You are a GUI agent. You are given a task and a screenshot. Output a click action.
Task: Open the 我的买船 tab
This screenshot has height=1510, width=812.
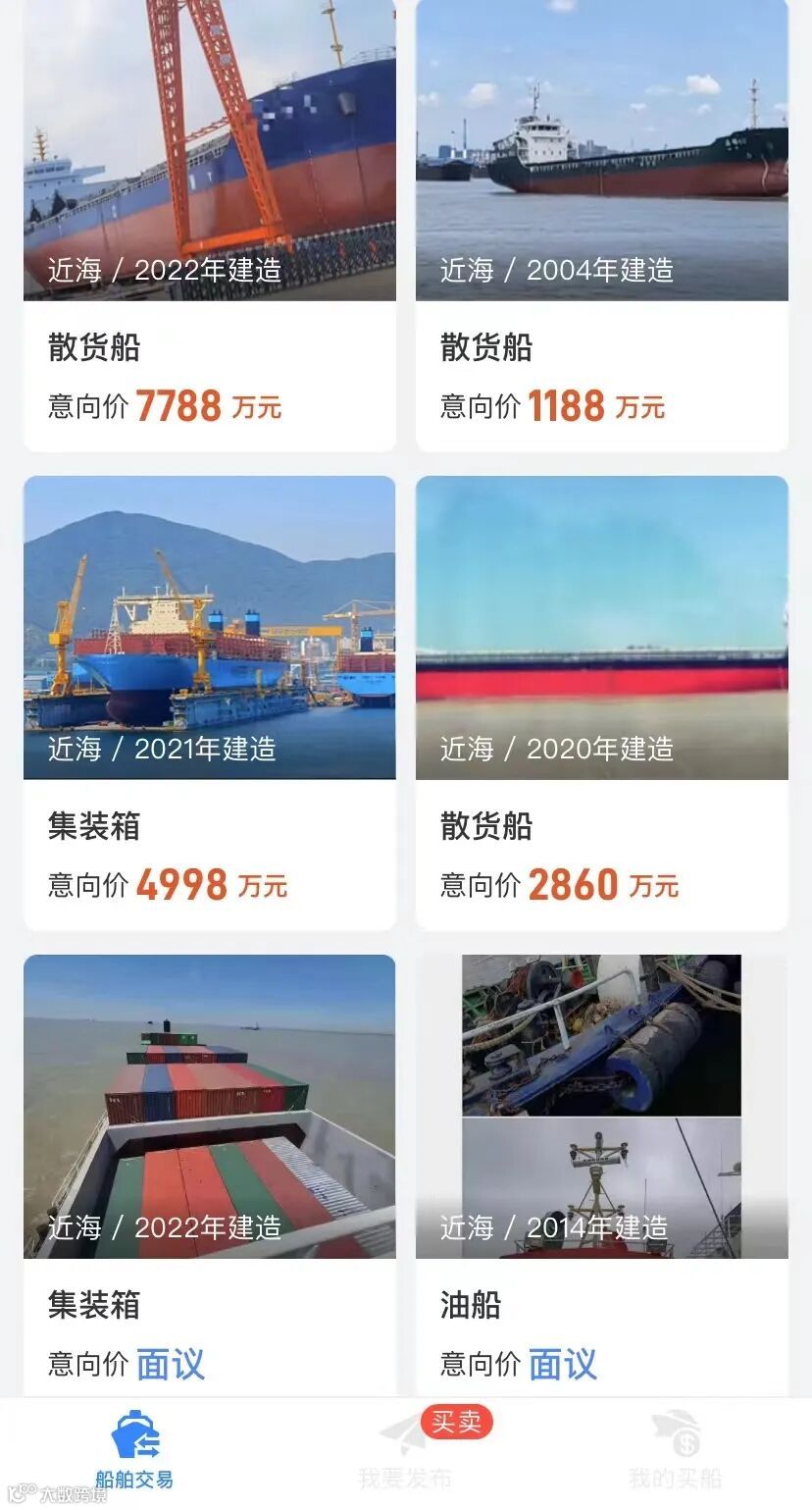[x=676, y=1452]
